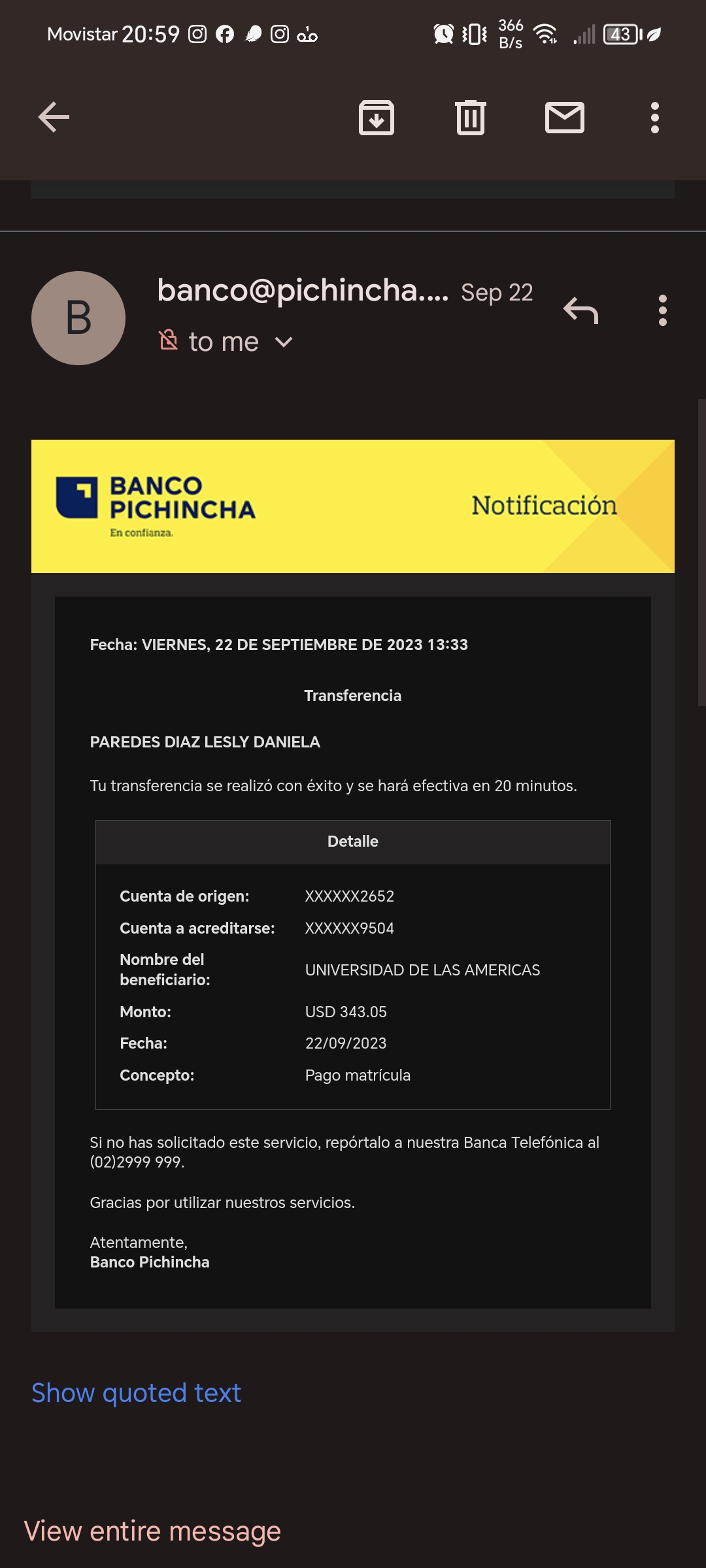Open message options next to reply arrow

[x=662, y=310]
